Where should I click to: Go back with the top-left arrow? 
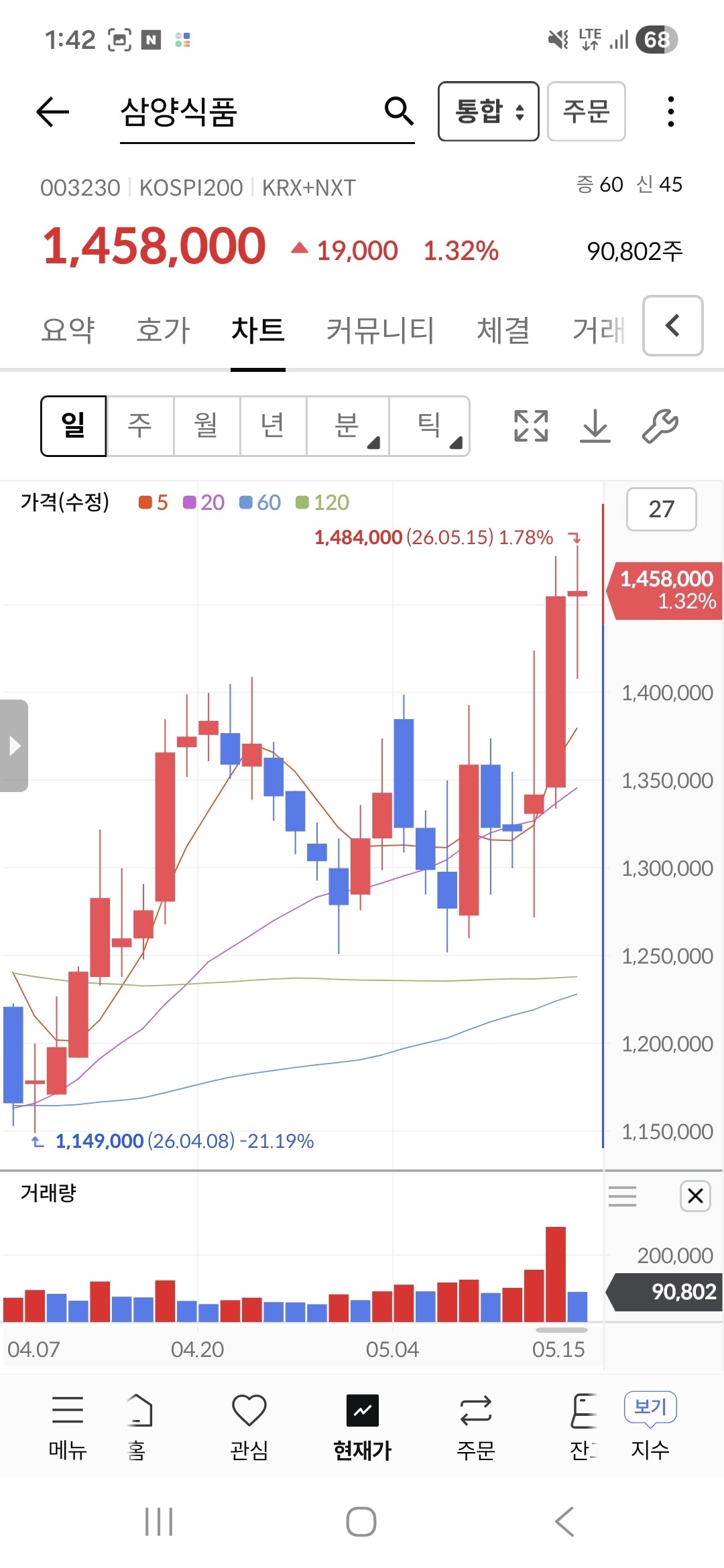pos(53,111)
